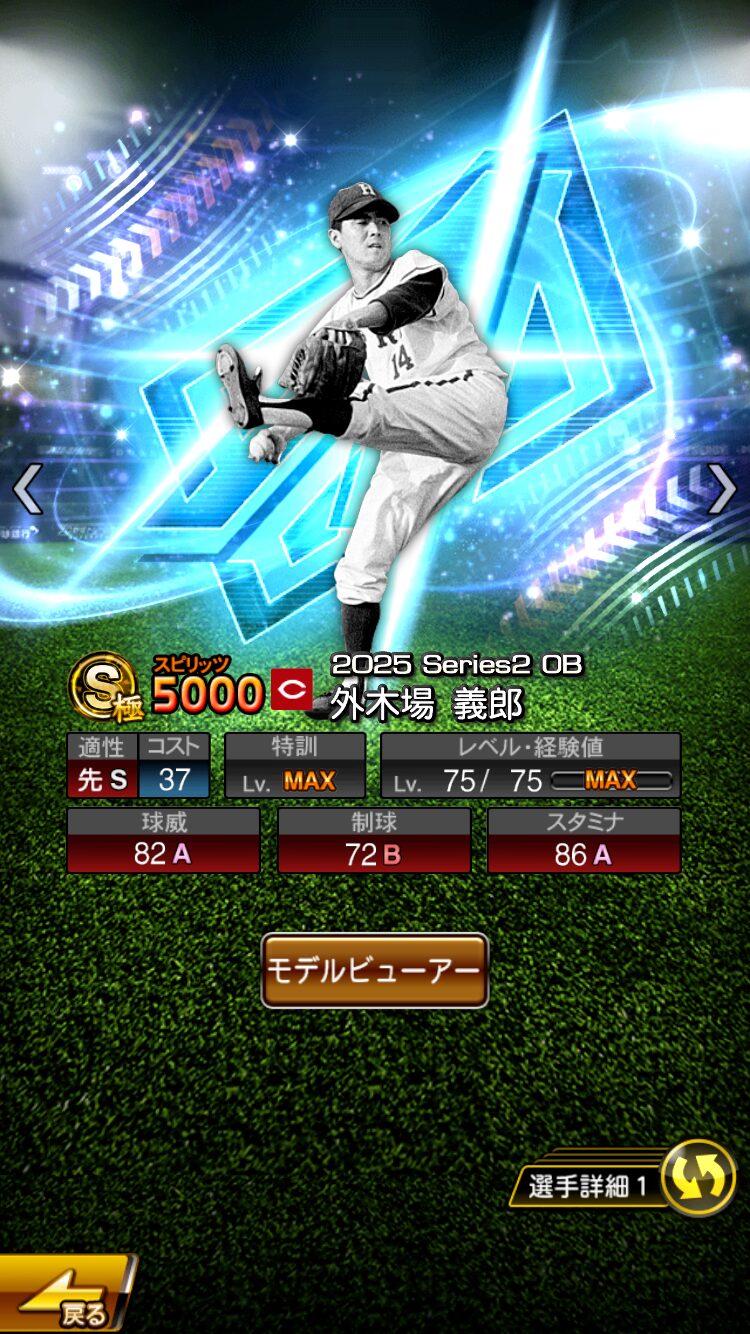Show the next player card

[x=722, y=490]
